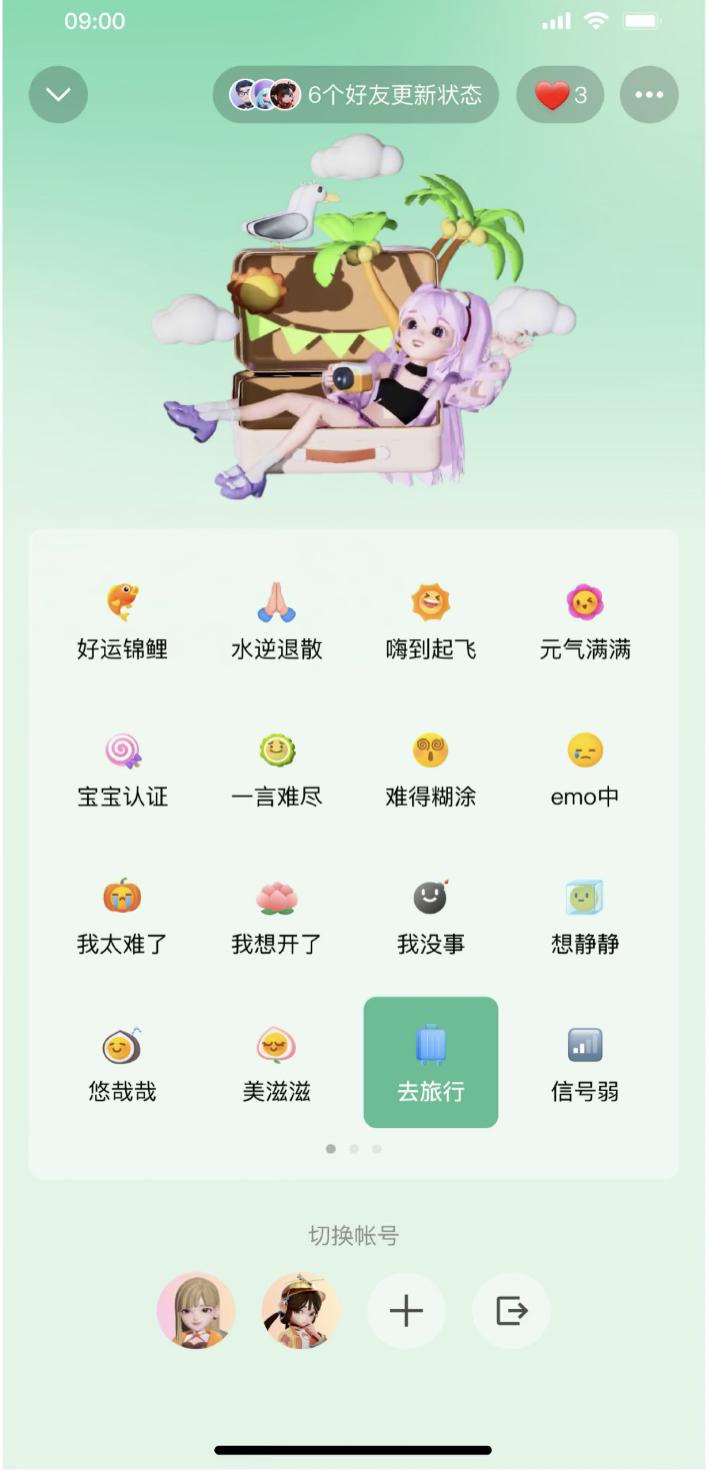Select the 我太难了 status
The image size is (709, 1471).
pyautogui.click(x=122, y=917)
